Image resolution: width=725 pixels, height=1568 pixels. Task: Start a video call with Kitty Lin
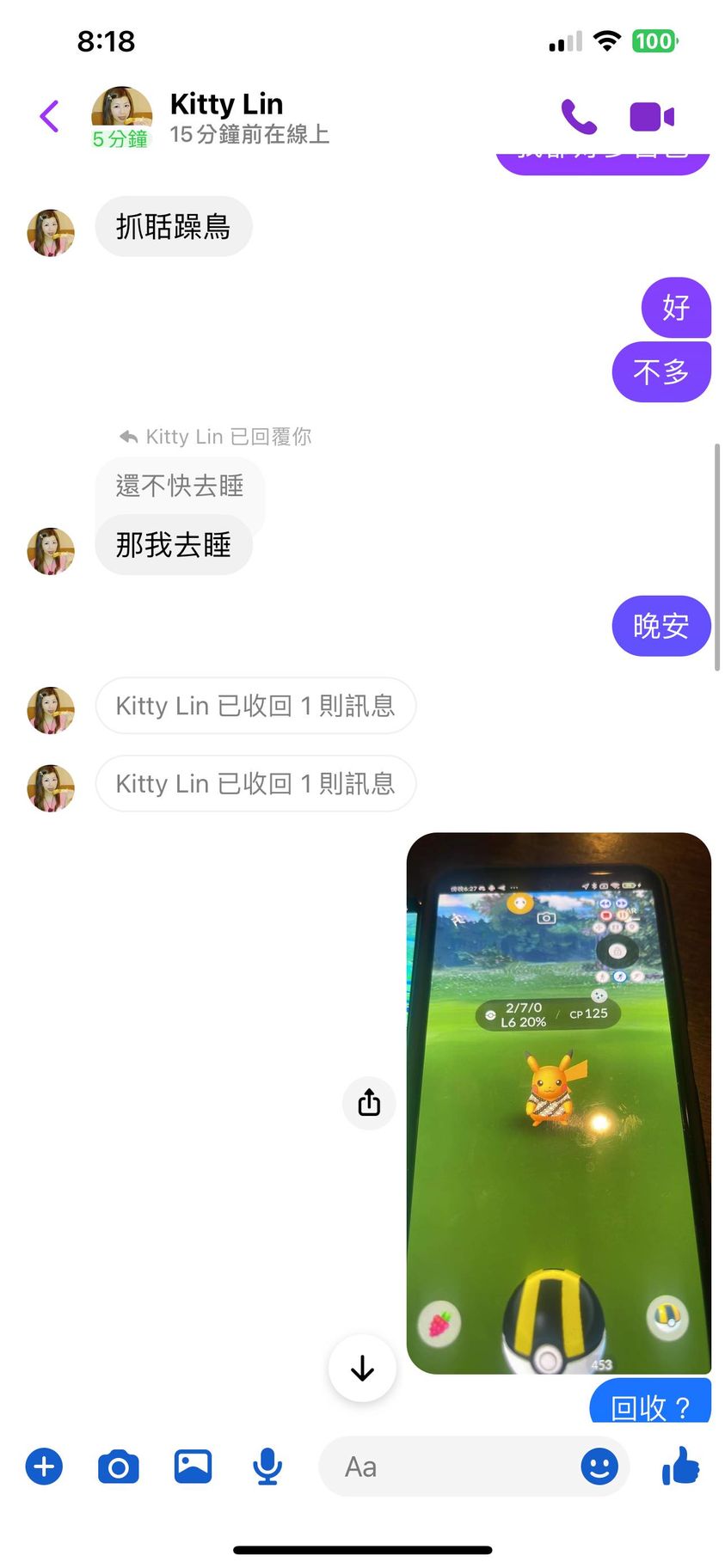652,116
